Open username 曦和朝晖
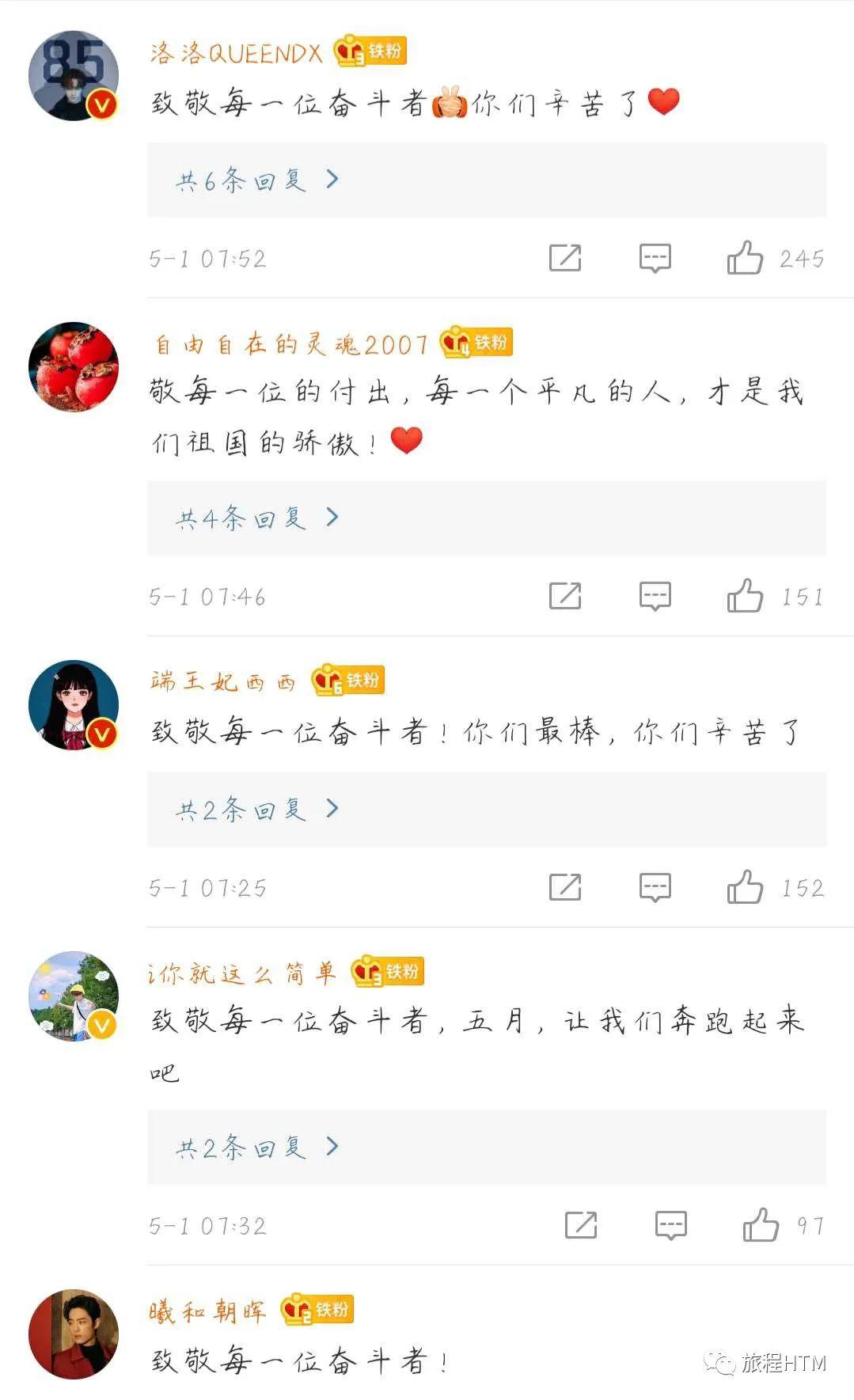Viewport: 854px width, 1400px height. click(x=207, y=1311)
